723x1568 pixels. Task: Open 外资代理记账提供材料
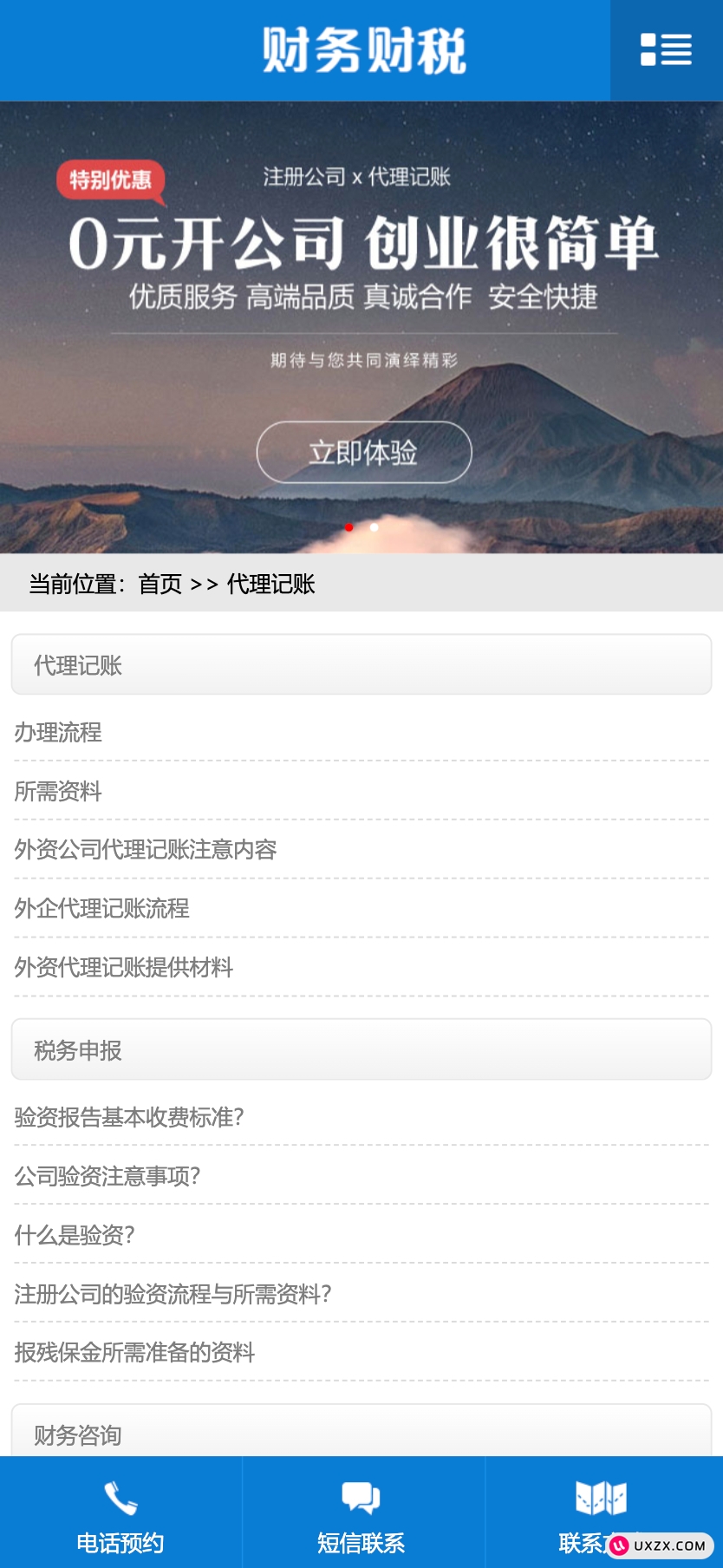pyautogui.click(x=124, y=967)
